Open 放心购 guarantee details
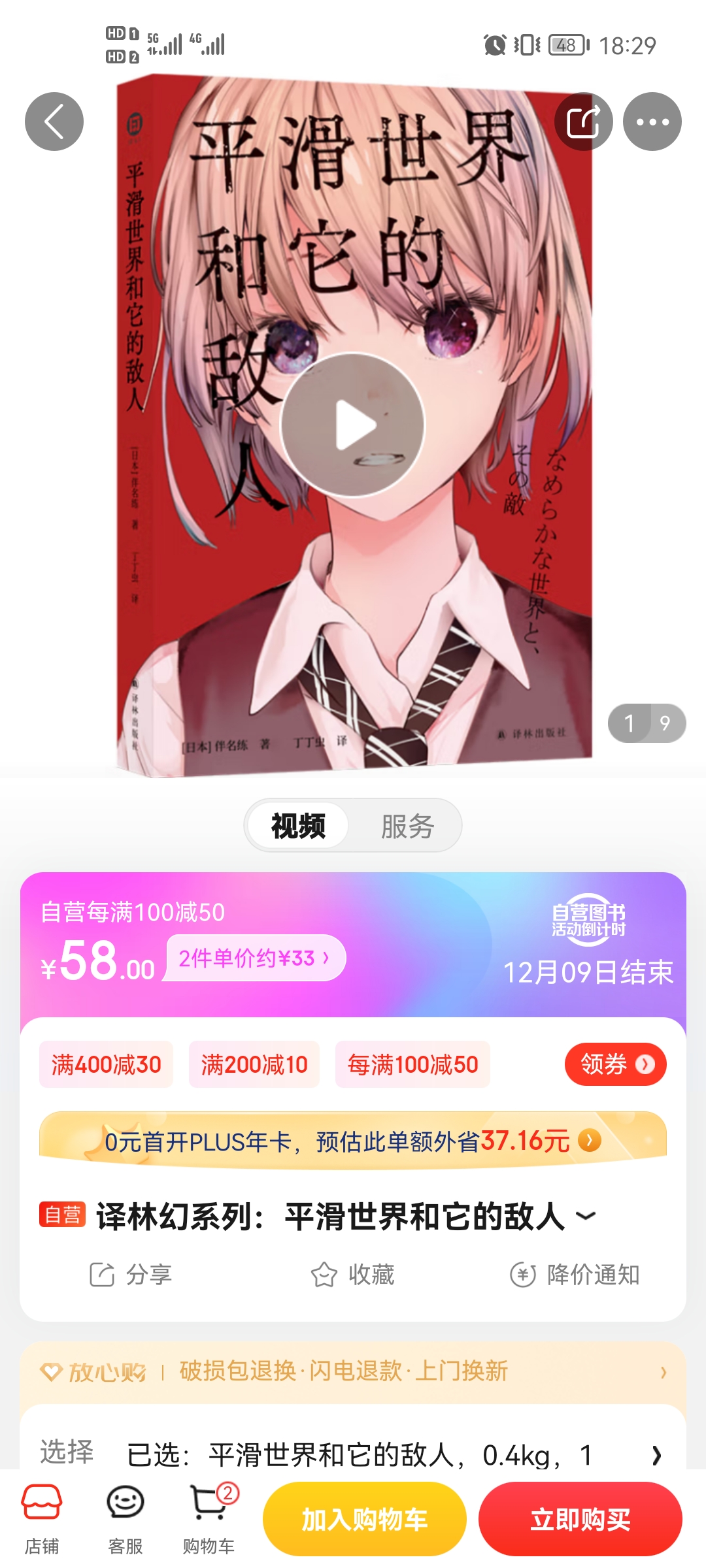 click(353, 1371)
